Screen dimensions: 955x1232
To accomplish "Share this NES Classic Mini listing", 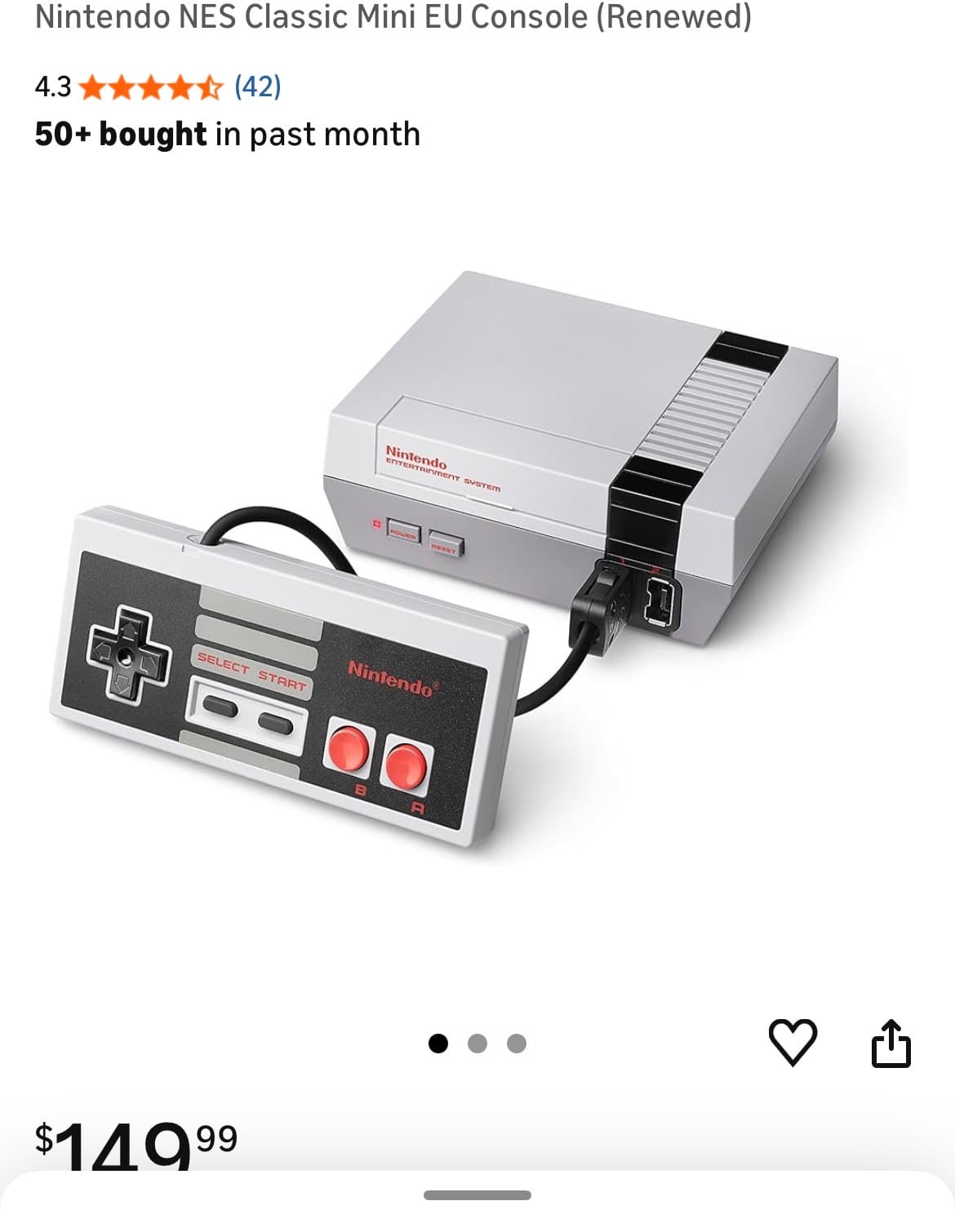I will click(890, 1043).
